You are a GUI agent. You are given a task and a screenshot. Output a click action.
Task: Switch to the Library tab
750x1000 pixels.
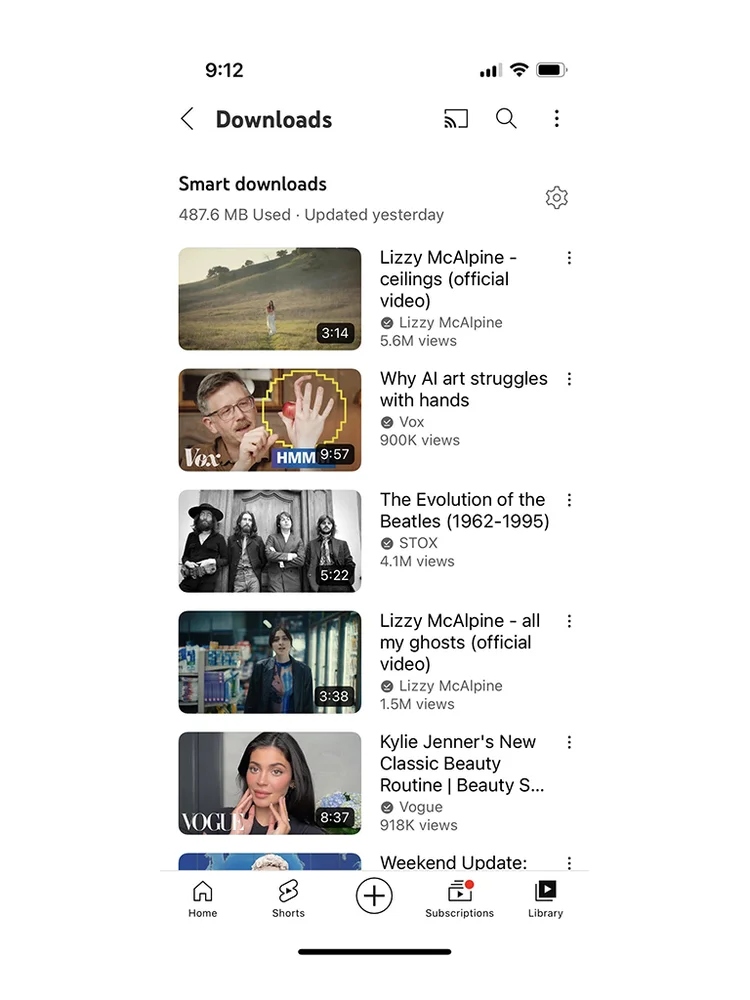545,898
